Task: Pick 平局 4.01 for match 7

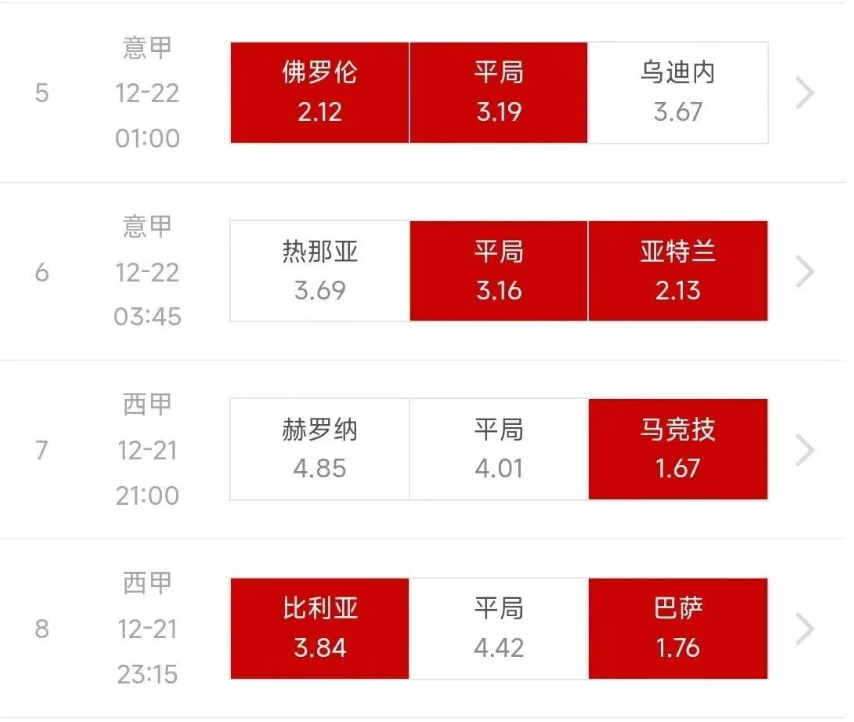Action: (x=498, y=449)
